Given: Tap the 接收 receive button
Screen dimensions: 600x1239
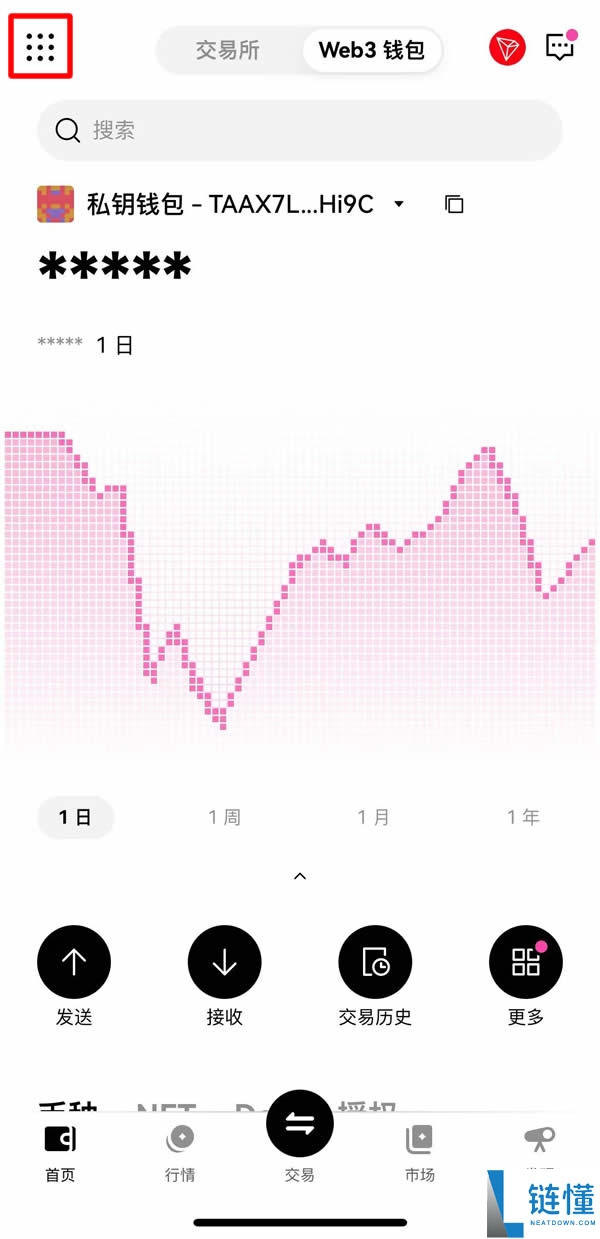Looking at the screenshot, I should click(224, 962).
